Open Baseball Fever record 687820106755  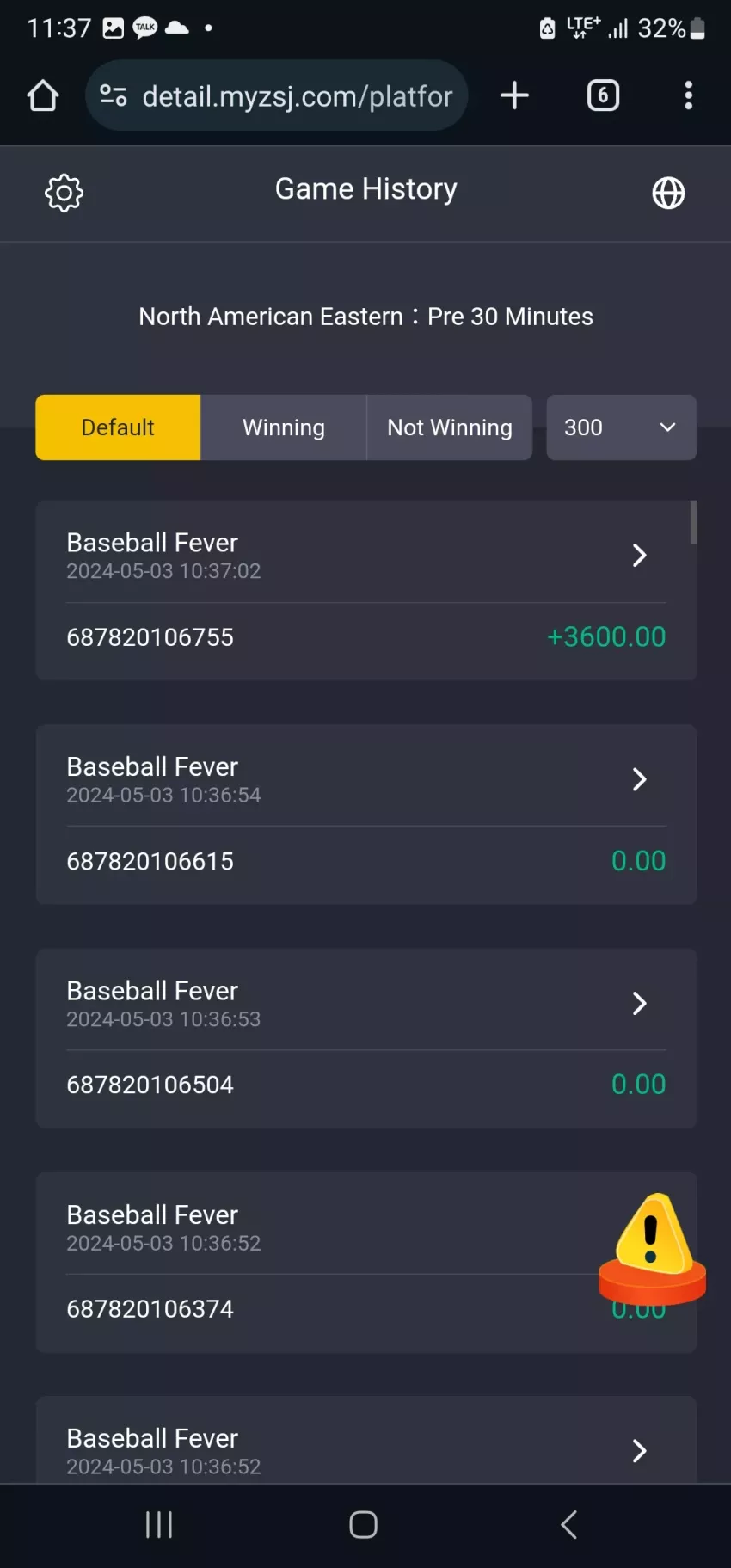coord(366,590)
